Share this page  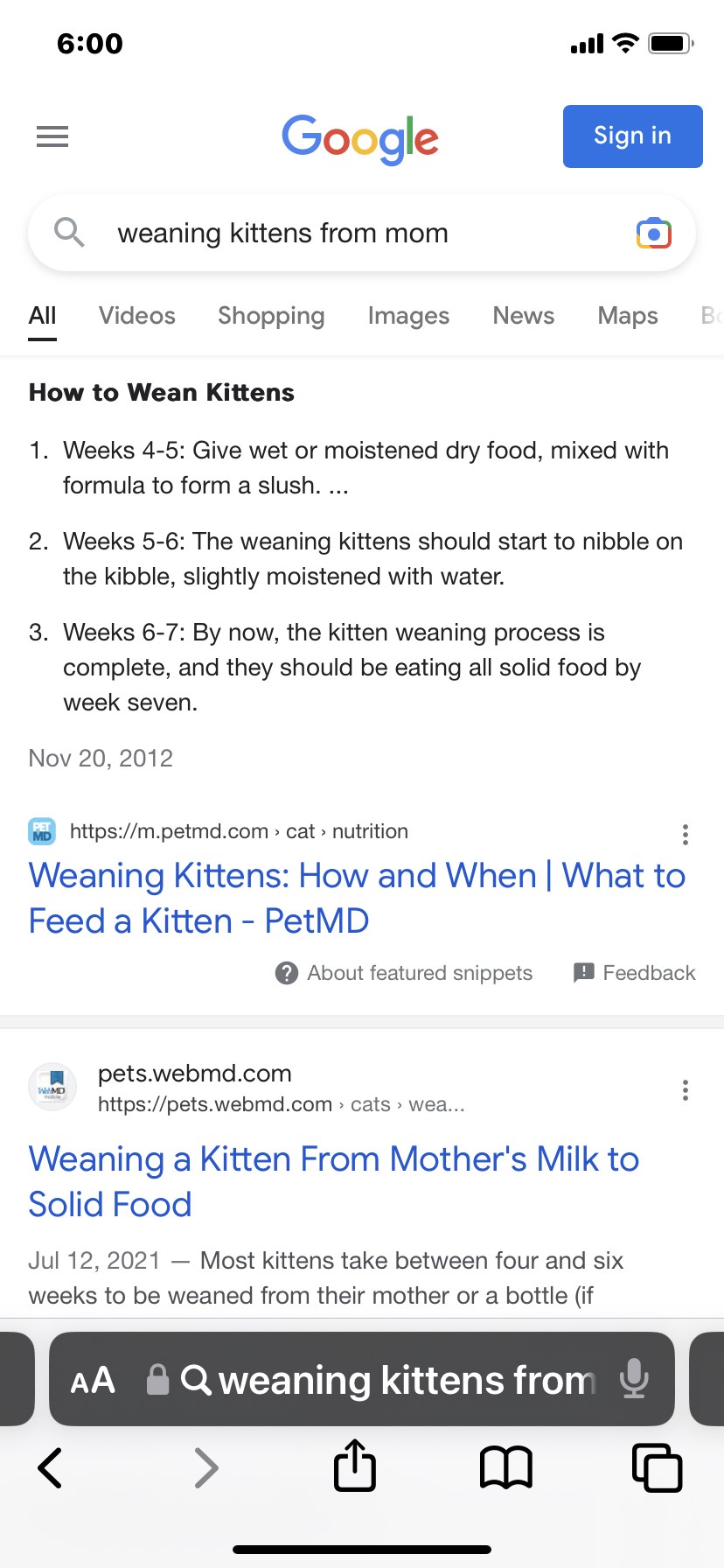coord(355,1465)
